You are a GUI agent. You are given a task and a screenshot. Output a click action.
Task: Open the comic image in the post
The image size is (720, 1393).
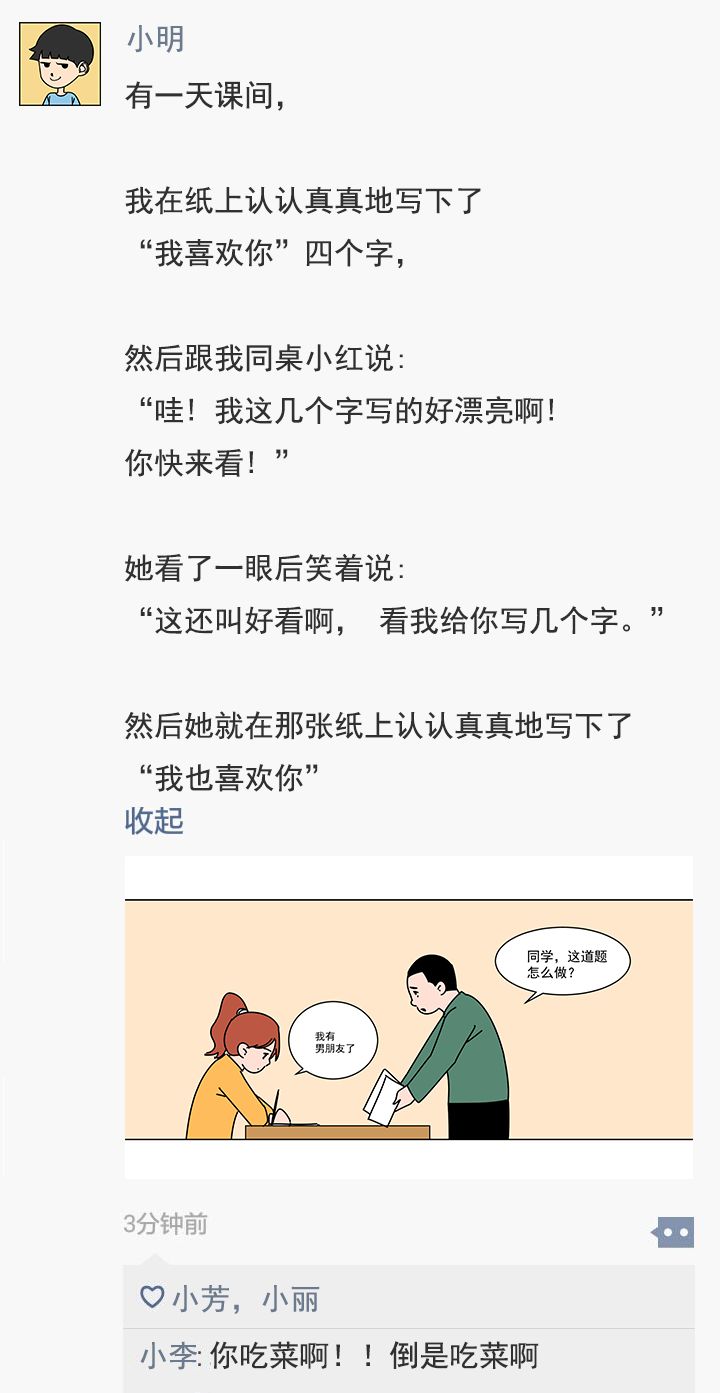[408, 1017]
